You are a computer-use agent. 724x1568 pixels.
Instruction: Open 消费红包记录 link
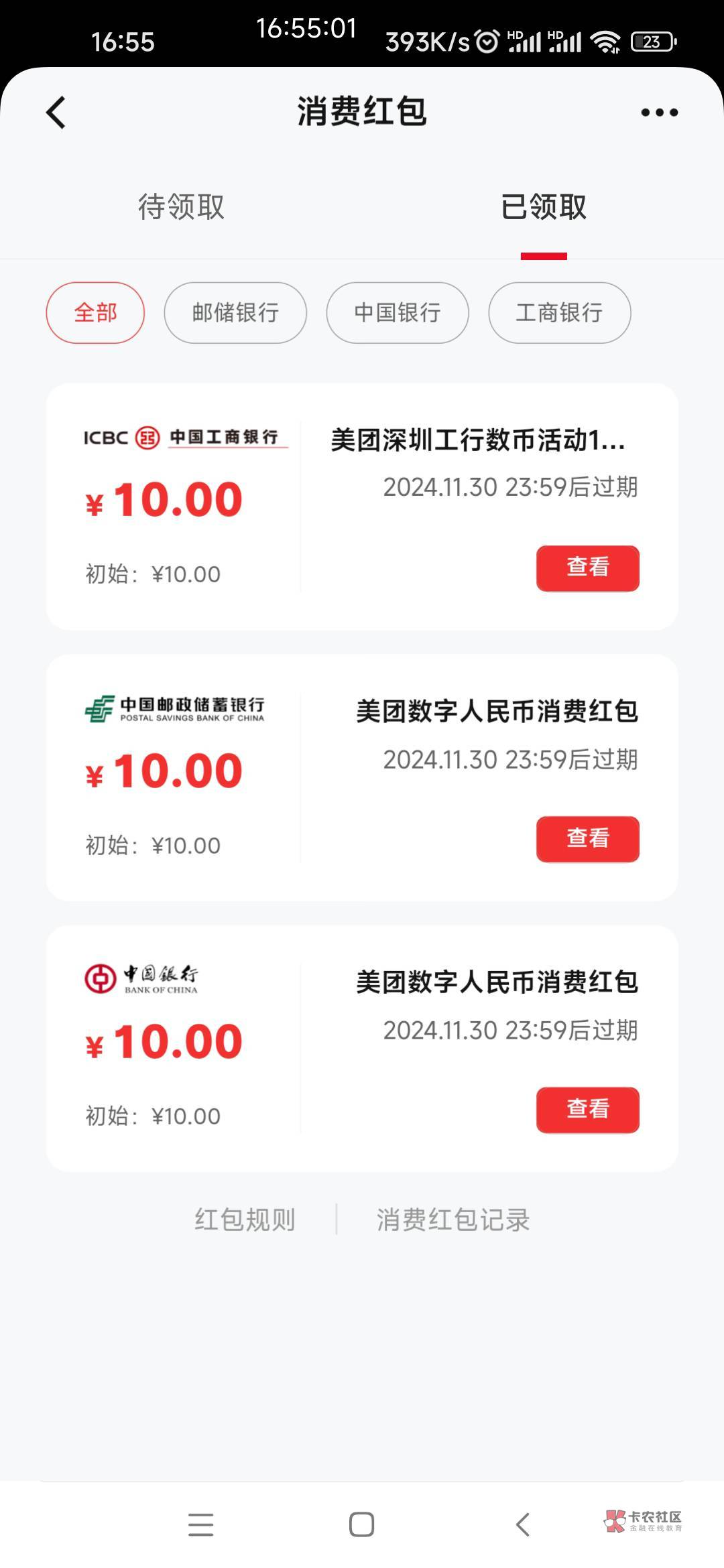coord(453,1220)
